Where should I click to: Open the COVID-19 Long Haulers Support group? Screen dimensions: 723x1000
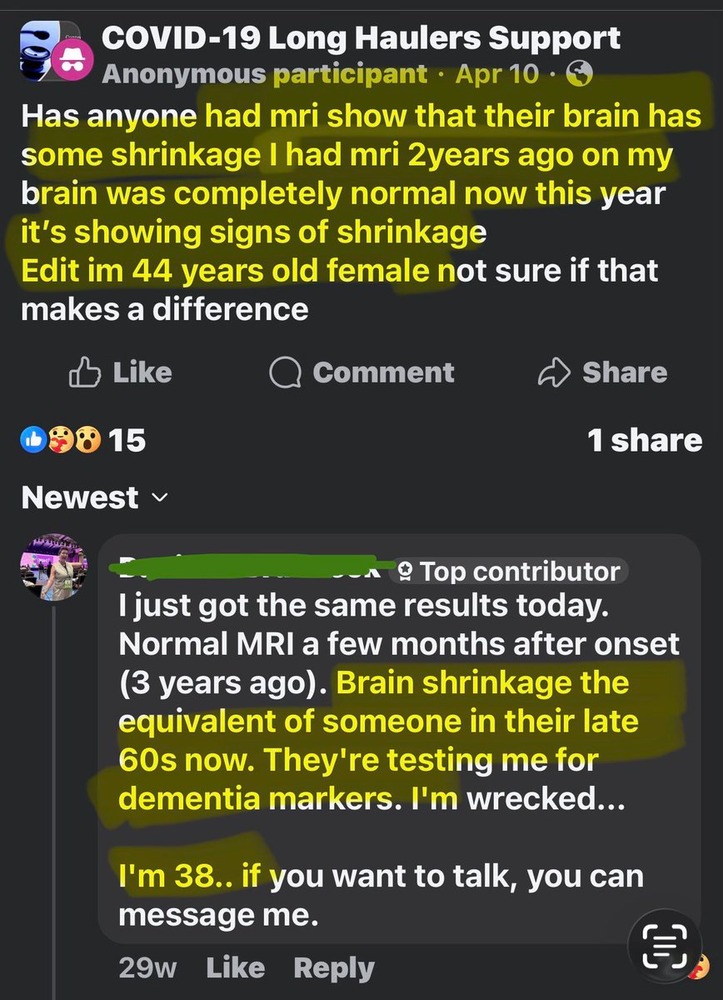[x=360, y=39]
